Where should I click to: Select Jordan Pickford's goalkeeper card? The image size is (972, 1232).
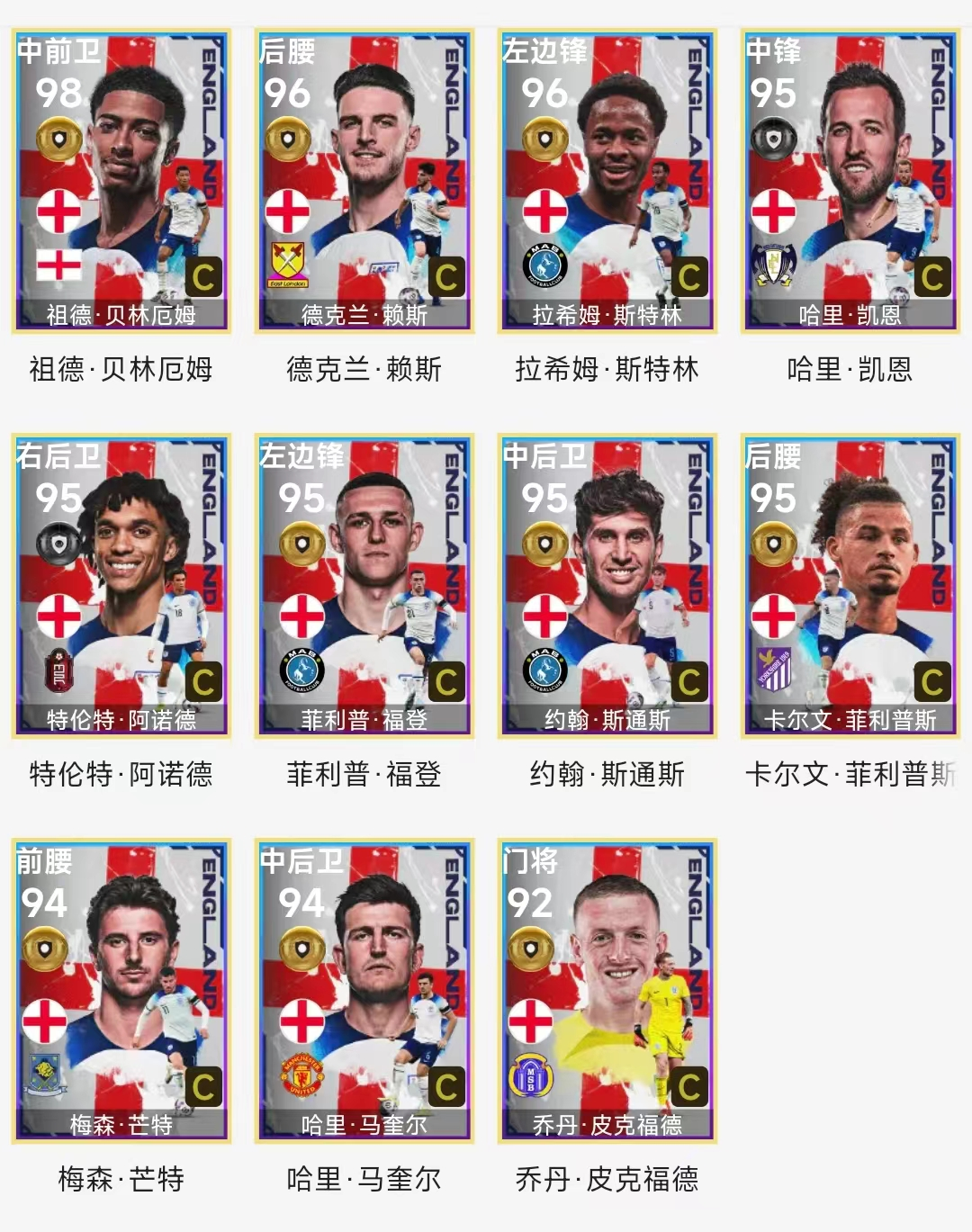coord(607,992)
